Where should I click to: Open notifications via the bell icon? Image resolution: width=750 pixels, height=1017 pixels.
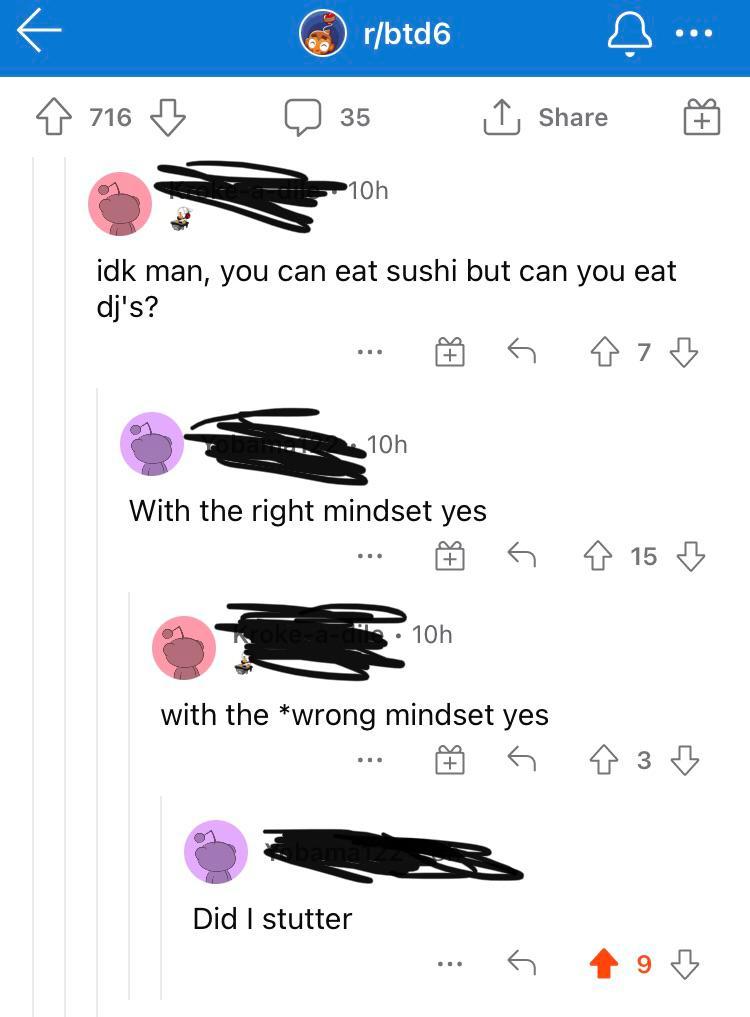tap(628, 33)
